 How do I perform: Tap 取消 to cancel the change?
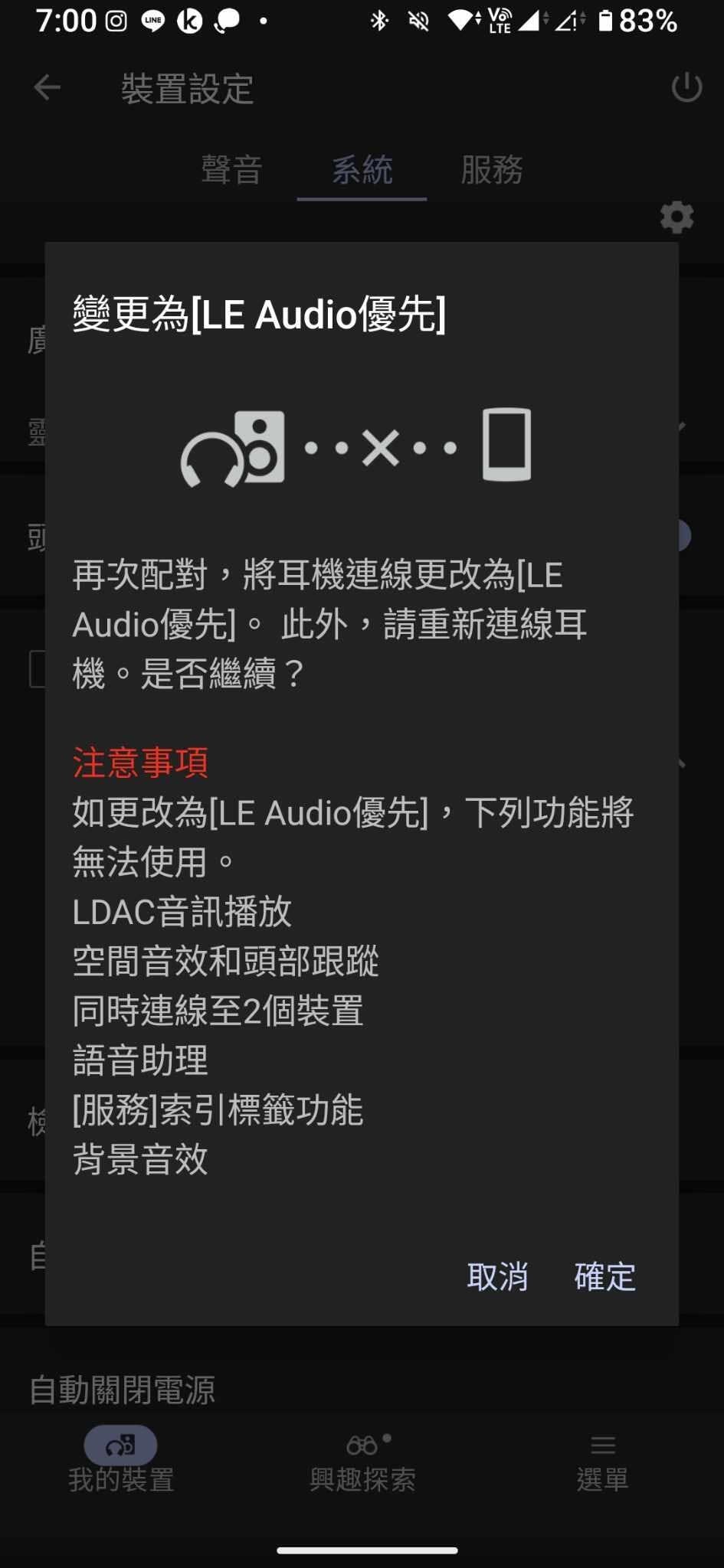tap(497, 1276)
